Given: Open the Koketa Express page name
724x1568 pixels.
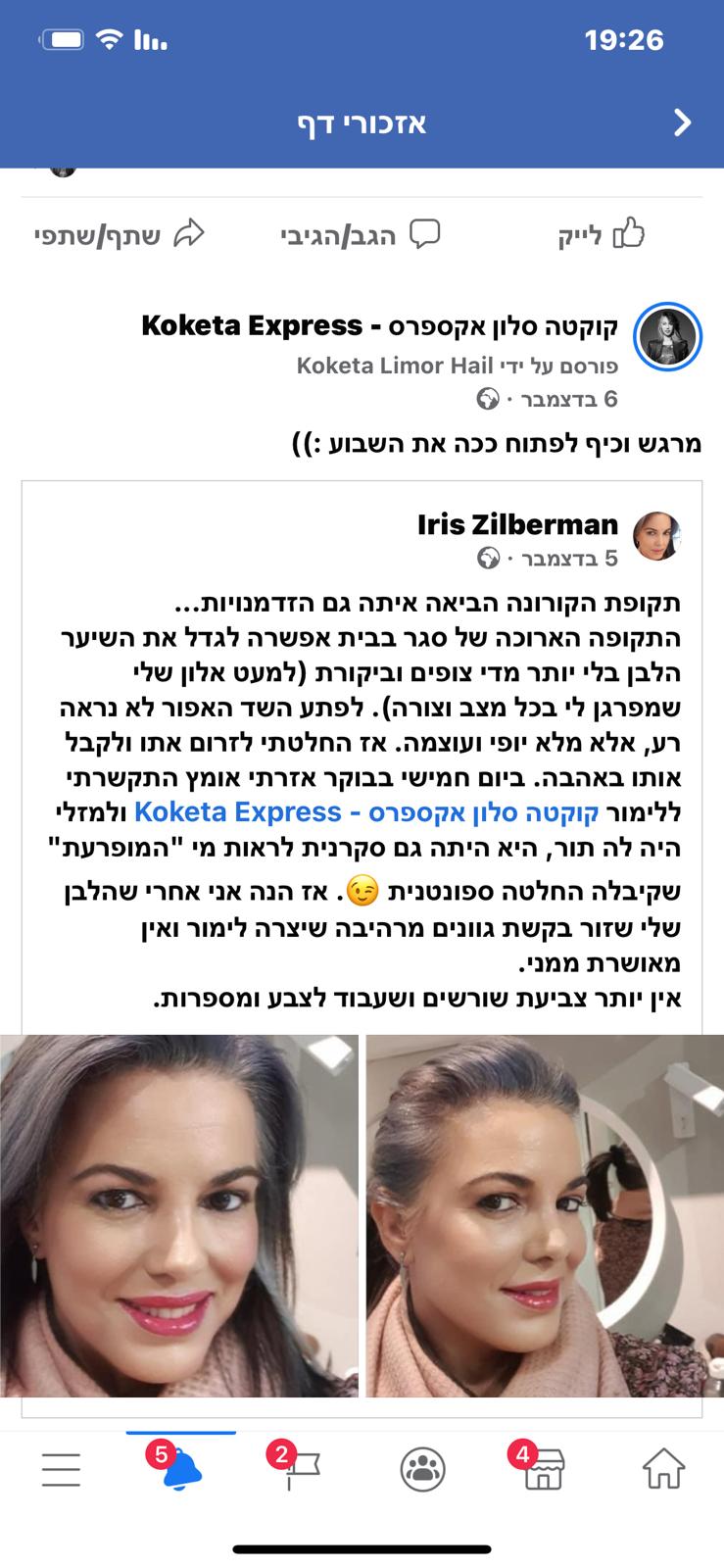Looking at the screenshot, I should point(380,325).
